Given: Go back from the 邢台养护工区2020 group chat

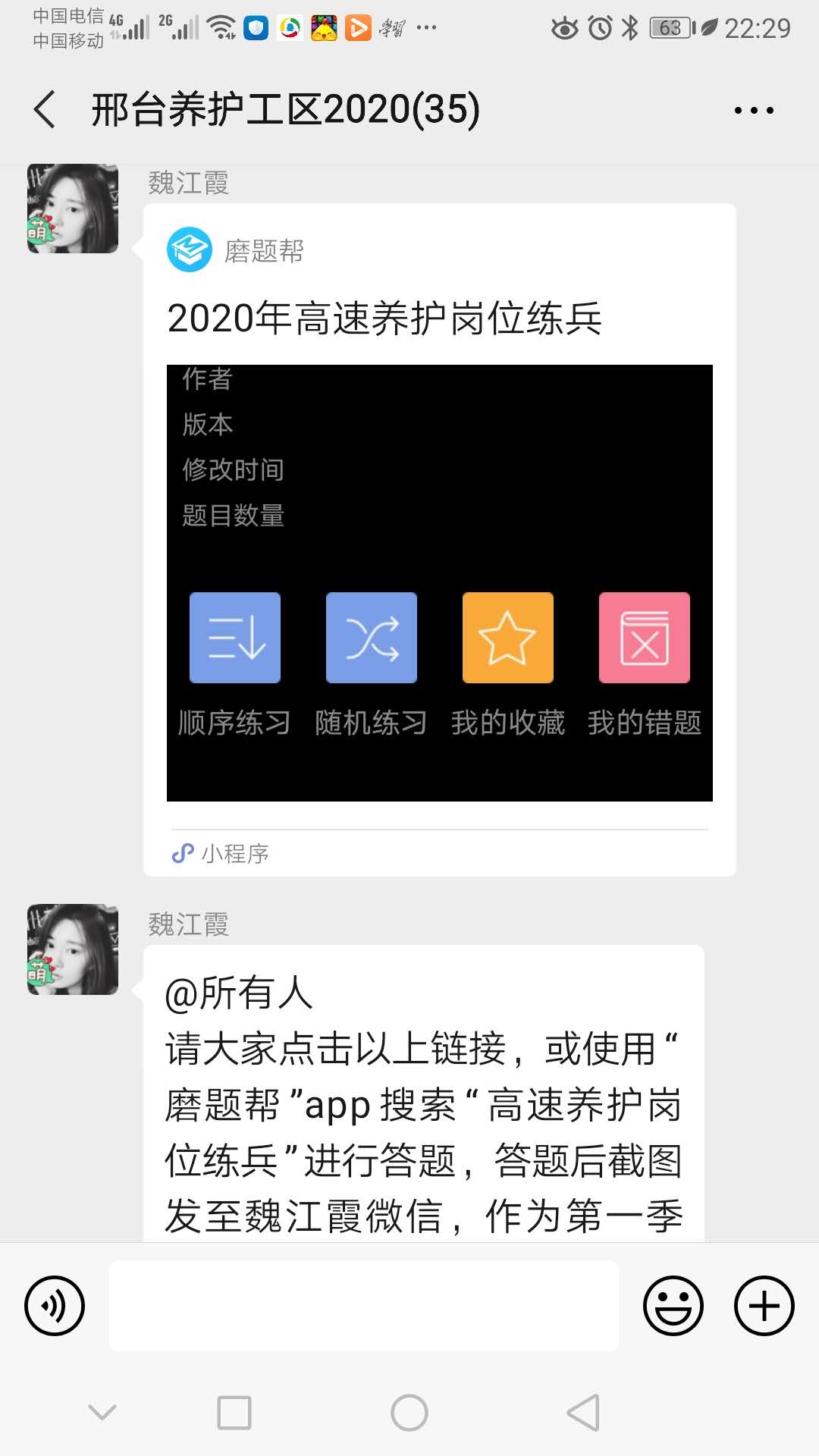Looking at the screenshot, I should pos(45,109).
